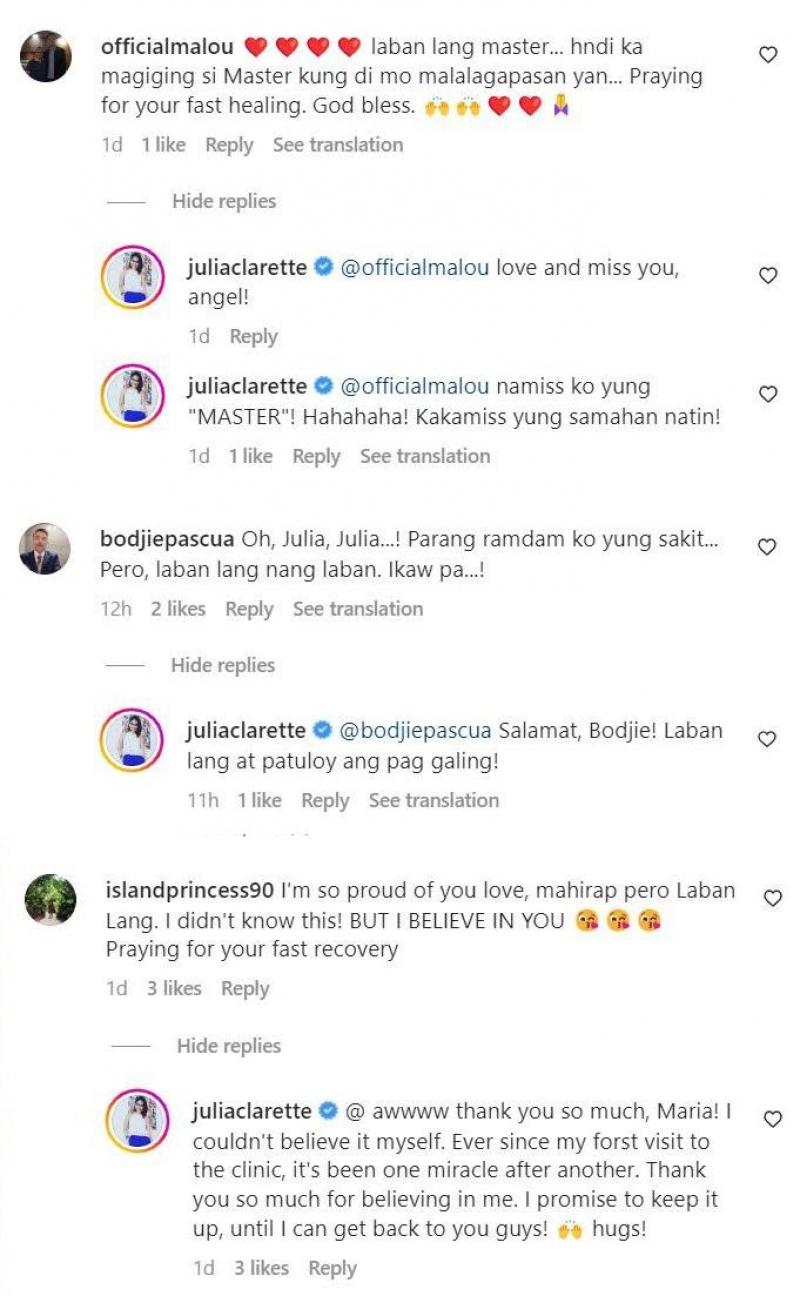Viewport: 800px width, 1296px height.
Task: See translation of bodjiepascua's comment
Action: pos(357,609)
